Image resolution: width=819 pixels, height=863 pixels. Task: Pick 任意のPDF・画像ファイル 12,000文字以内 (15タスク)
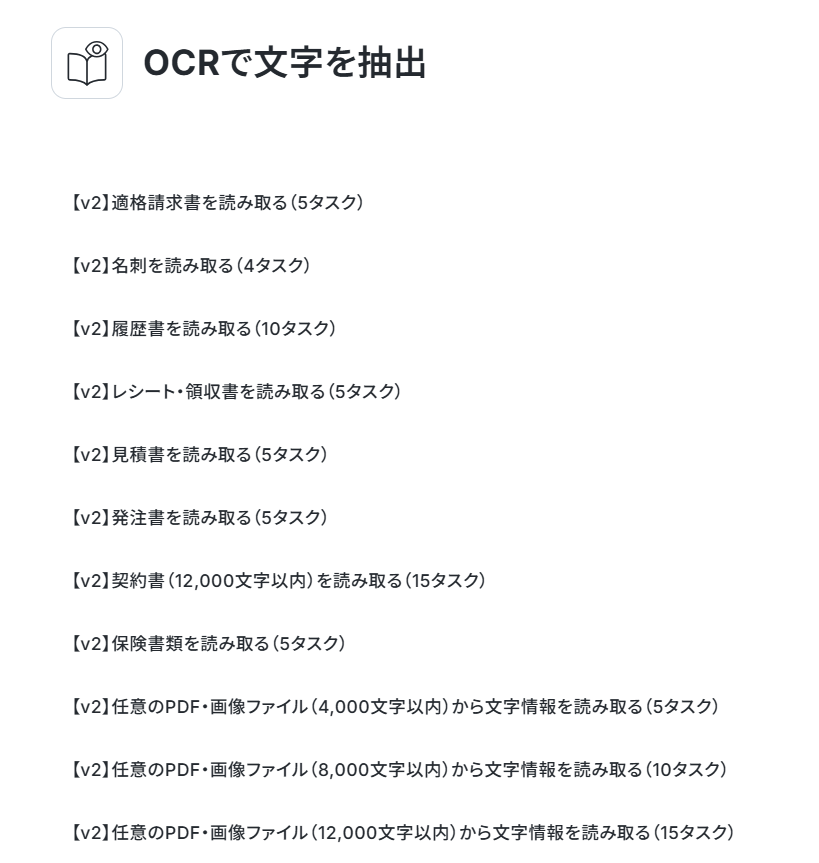(402, 833)
